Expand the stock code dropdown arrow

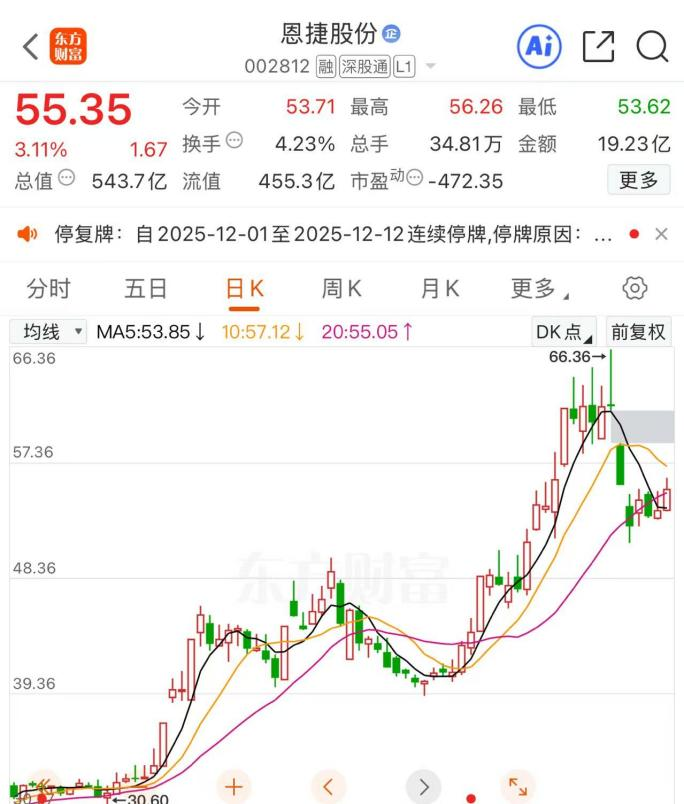[x=431, y=67]
